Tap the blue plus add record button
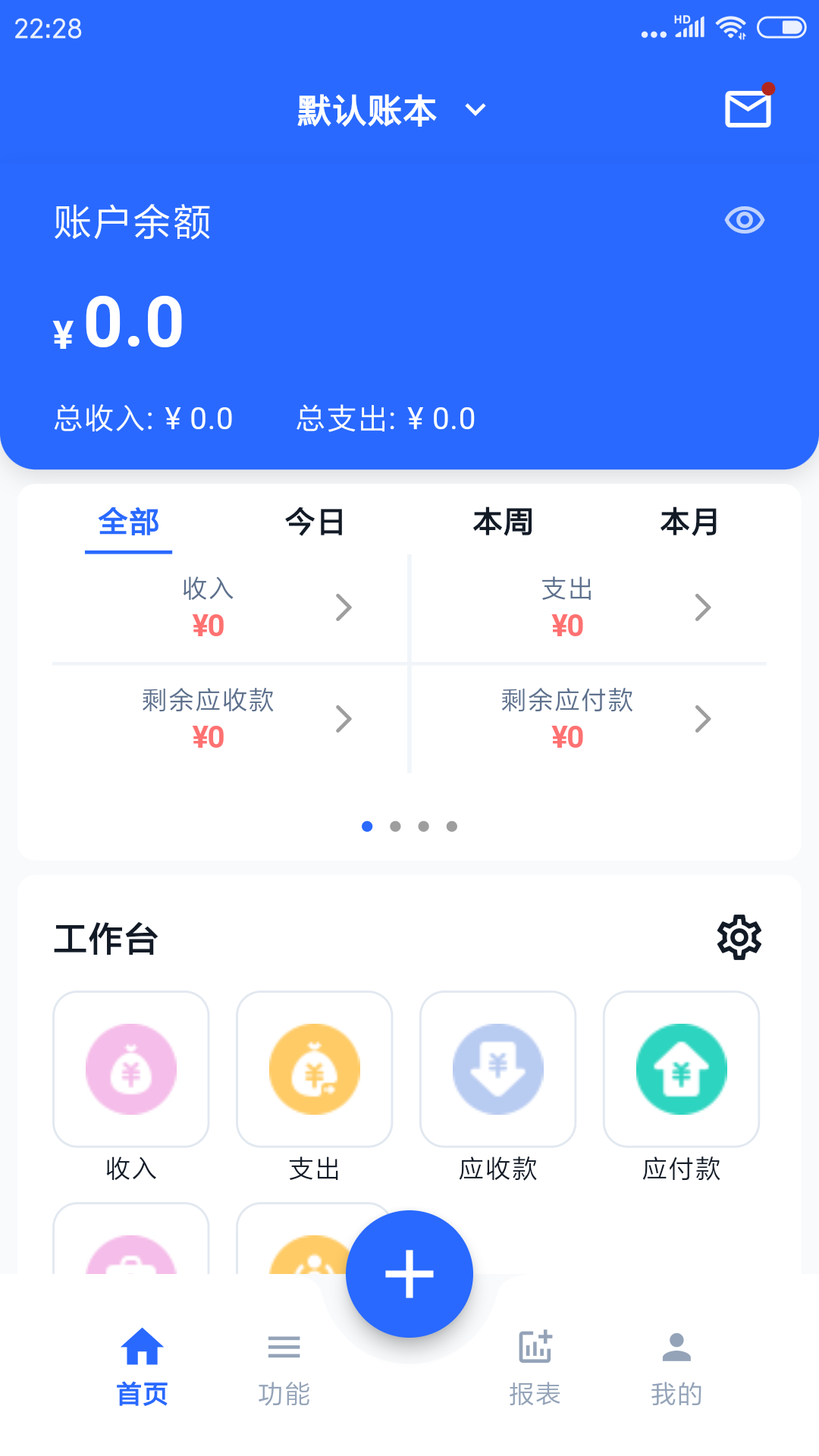The image size is (819, 1456). click(x=409, y=1273)
